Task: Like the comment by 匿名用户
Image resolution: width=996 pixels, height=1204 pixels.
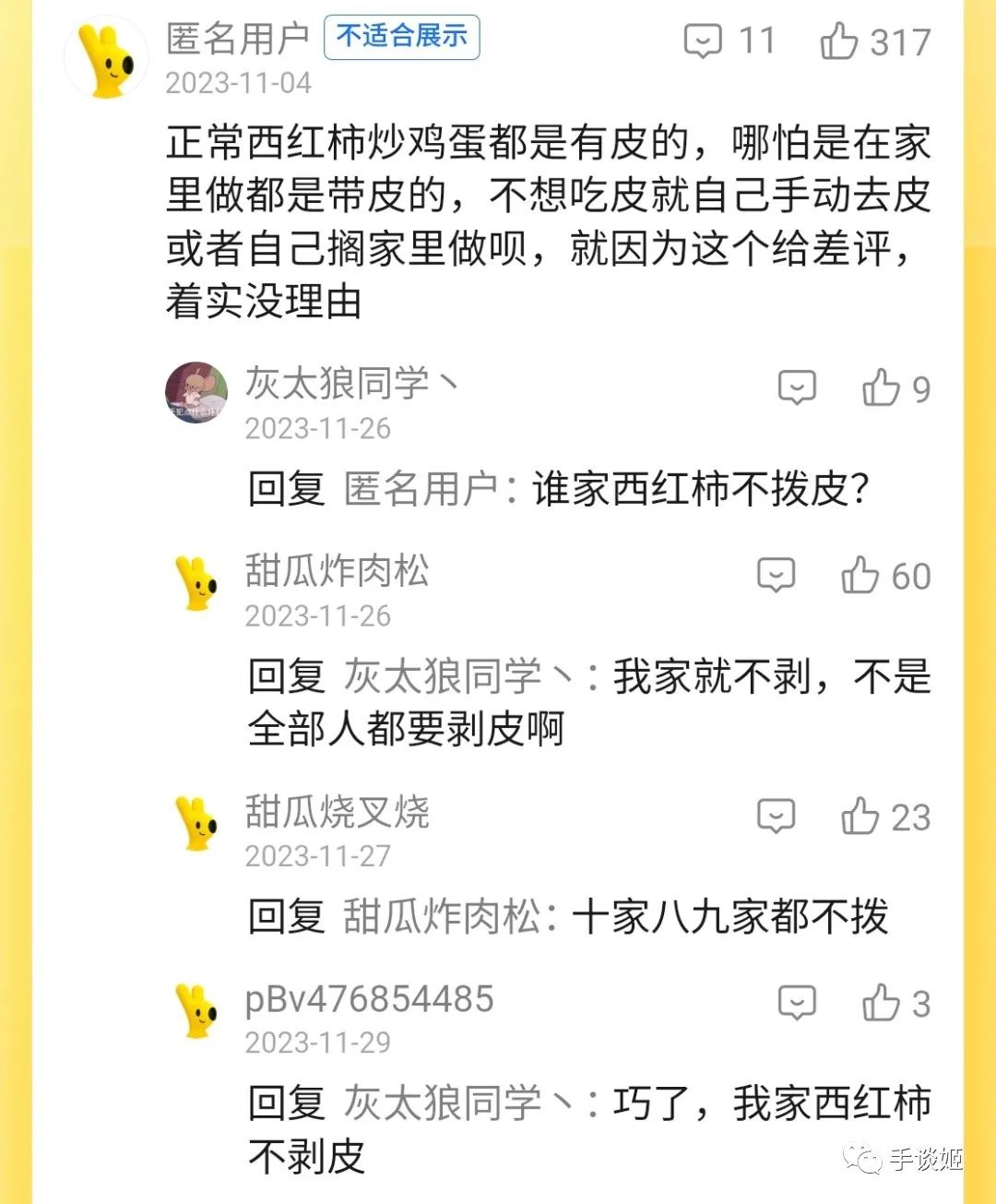Action: click(839, 42)
